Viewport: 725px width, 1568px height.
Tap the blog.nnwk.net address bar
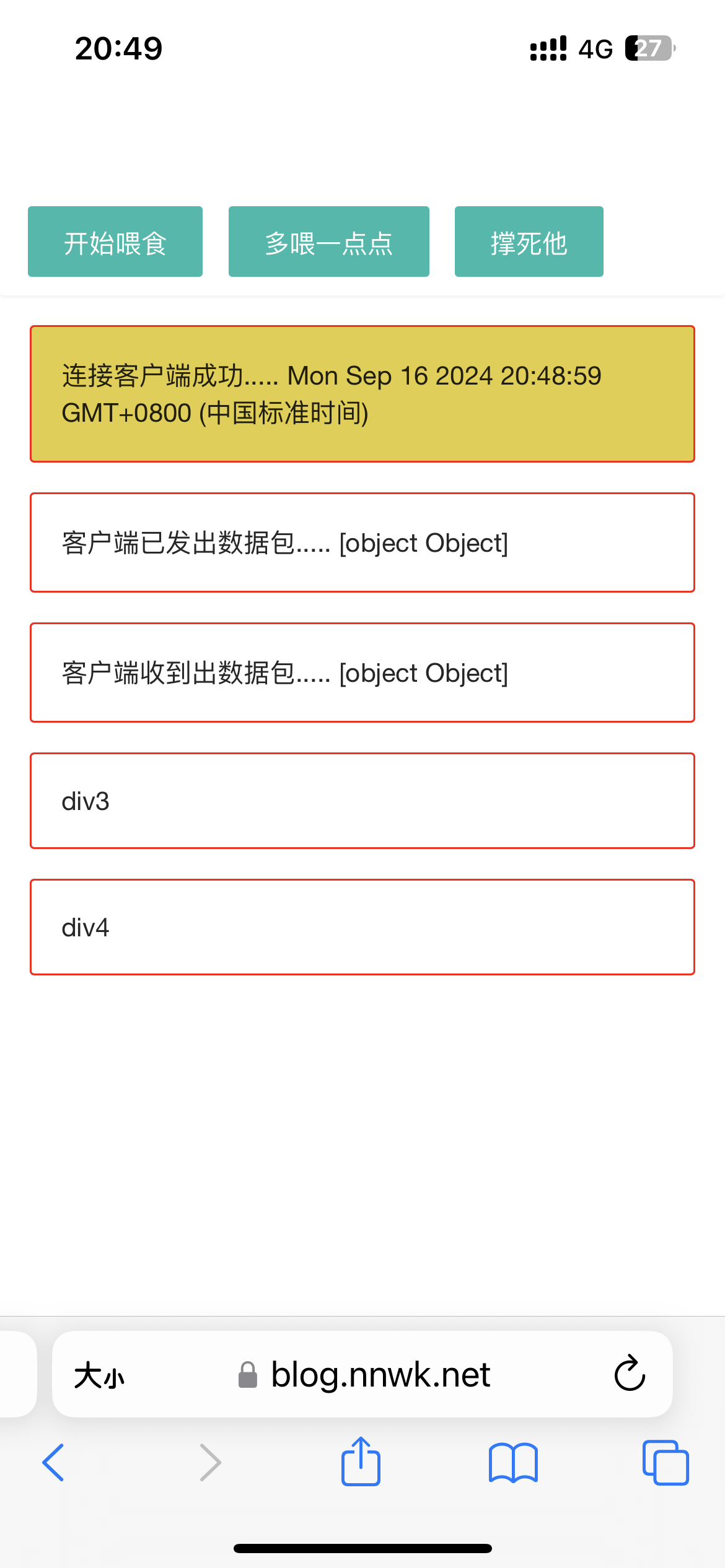pos(362,1375)
